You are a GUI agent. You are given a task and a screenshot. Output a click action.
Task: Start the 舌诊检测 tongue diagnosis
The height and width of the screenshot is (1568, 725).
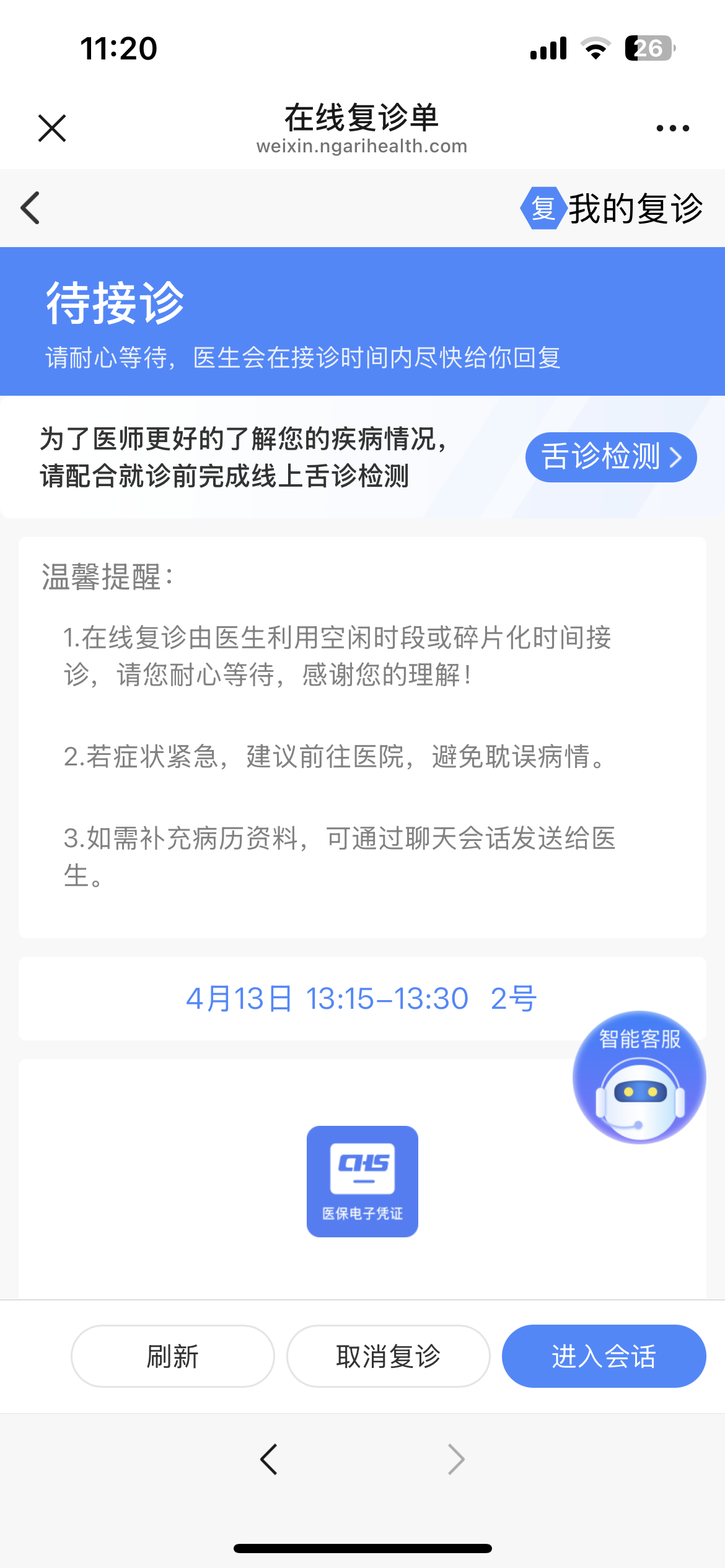coord(611,457)
